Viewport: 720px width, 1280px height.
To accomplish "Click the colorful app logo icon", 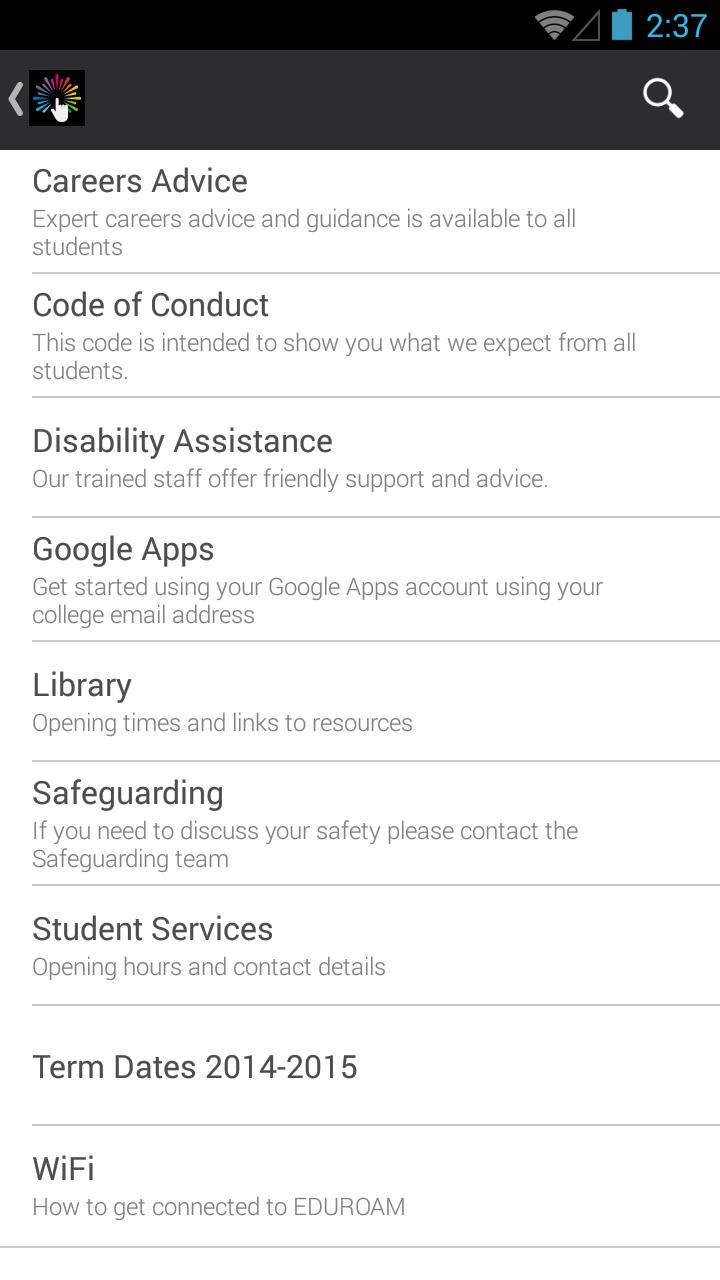I will pos(56,97).
